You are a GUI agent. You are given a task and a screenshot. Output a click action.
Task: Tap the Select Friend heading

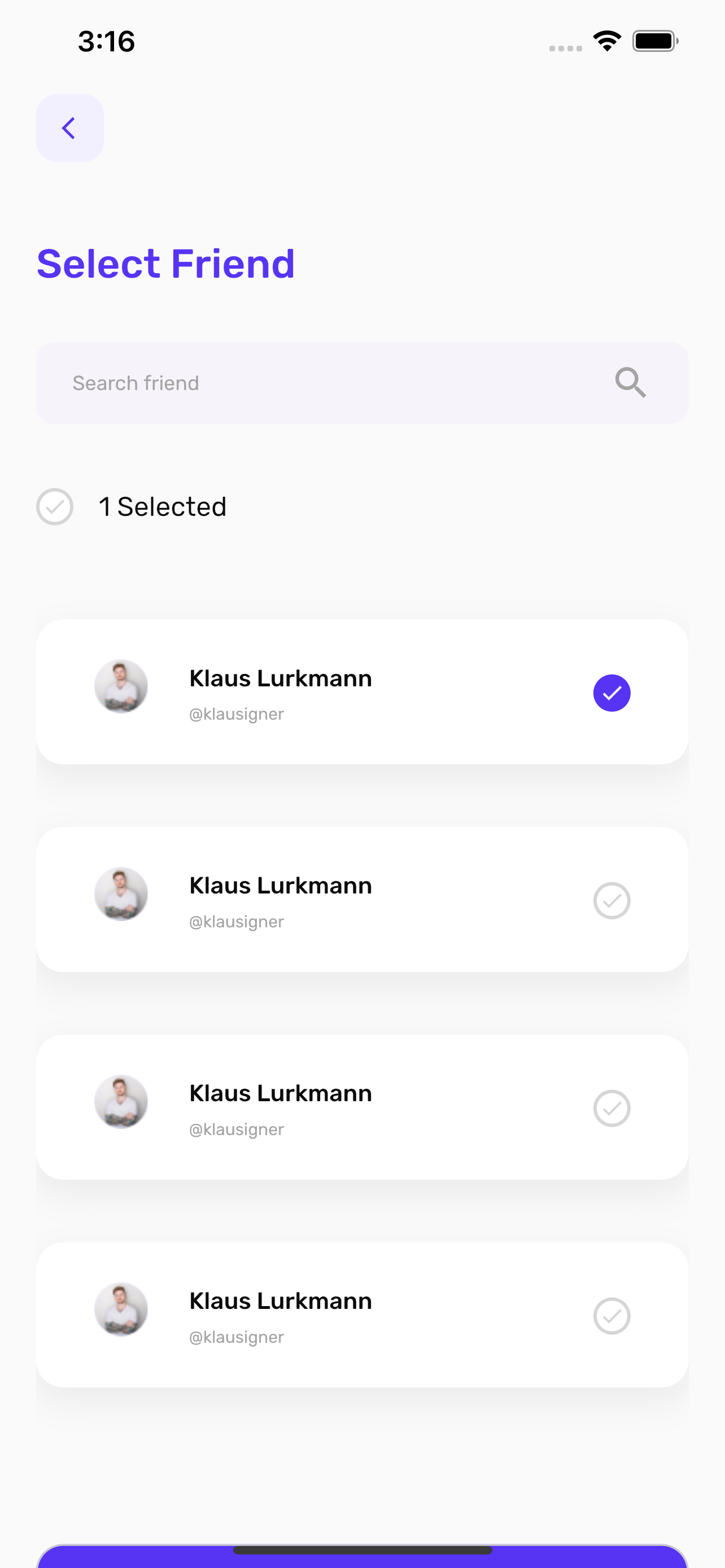coord(165,263)
